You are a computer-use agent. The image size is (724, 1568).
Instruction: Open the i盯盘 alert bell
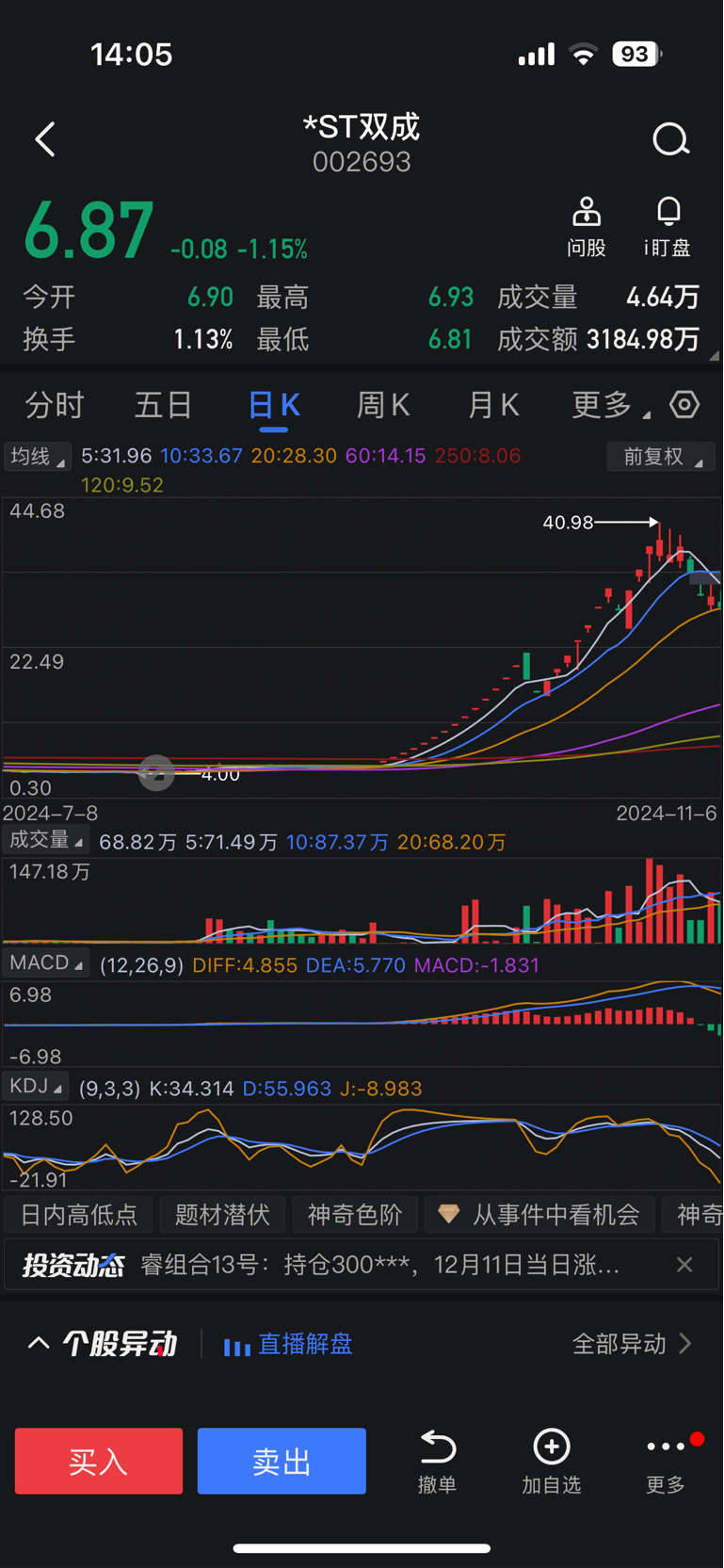tap(668, 226)
